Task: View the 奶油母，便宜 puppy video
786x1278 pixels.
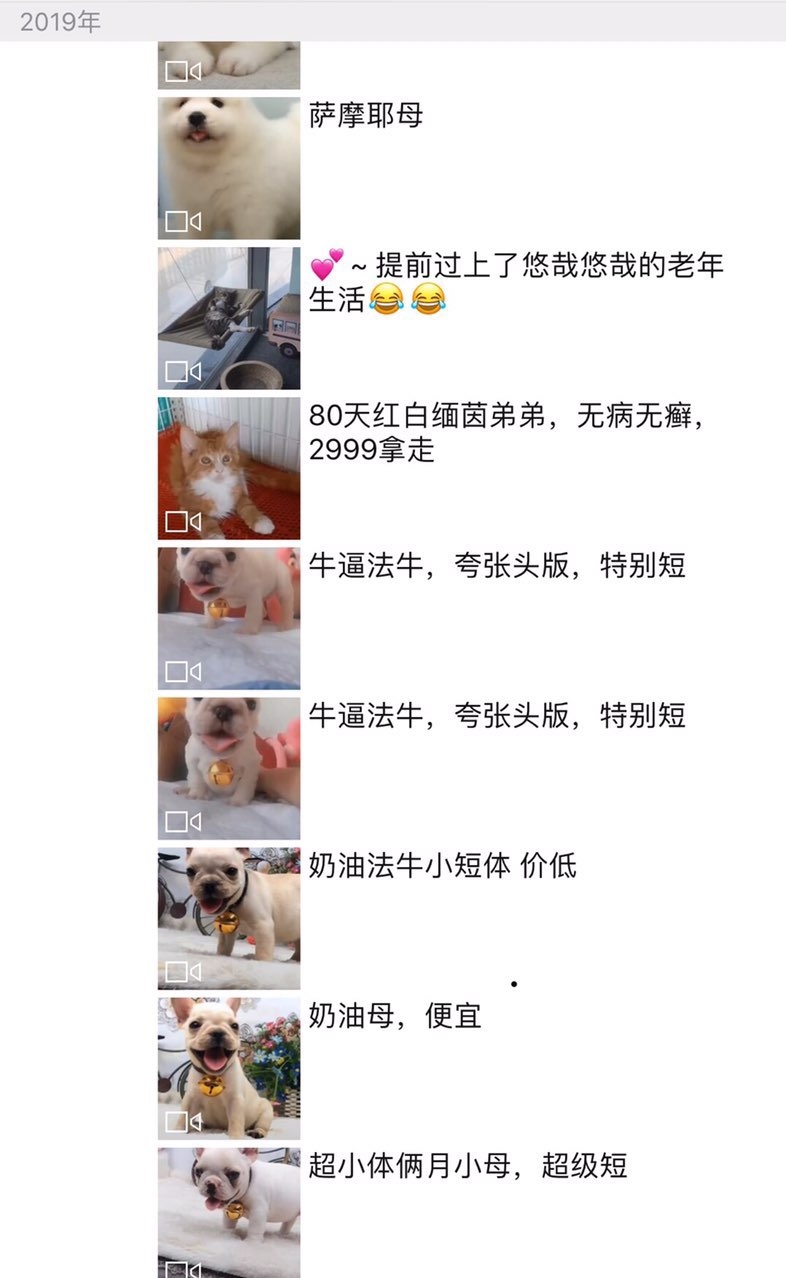Action: pyautogui.click(x=229, y=1068)
